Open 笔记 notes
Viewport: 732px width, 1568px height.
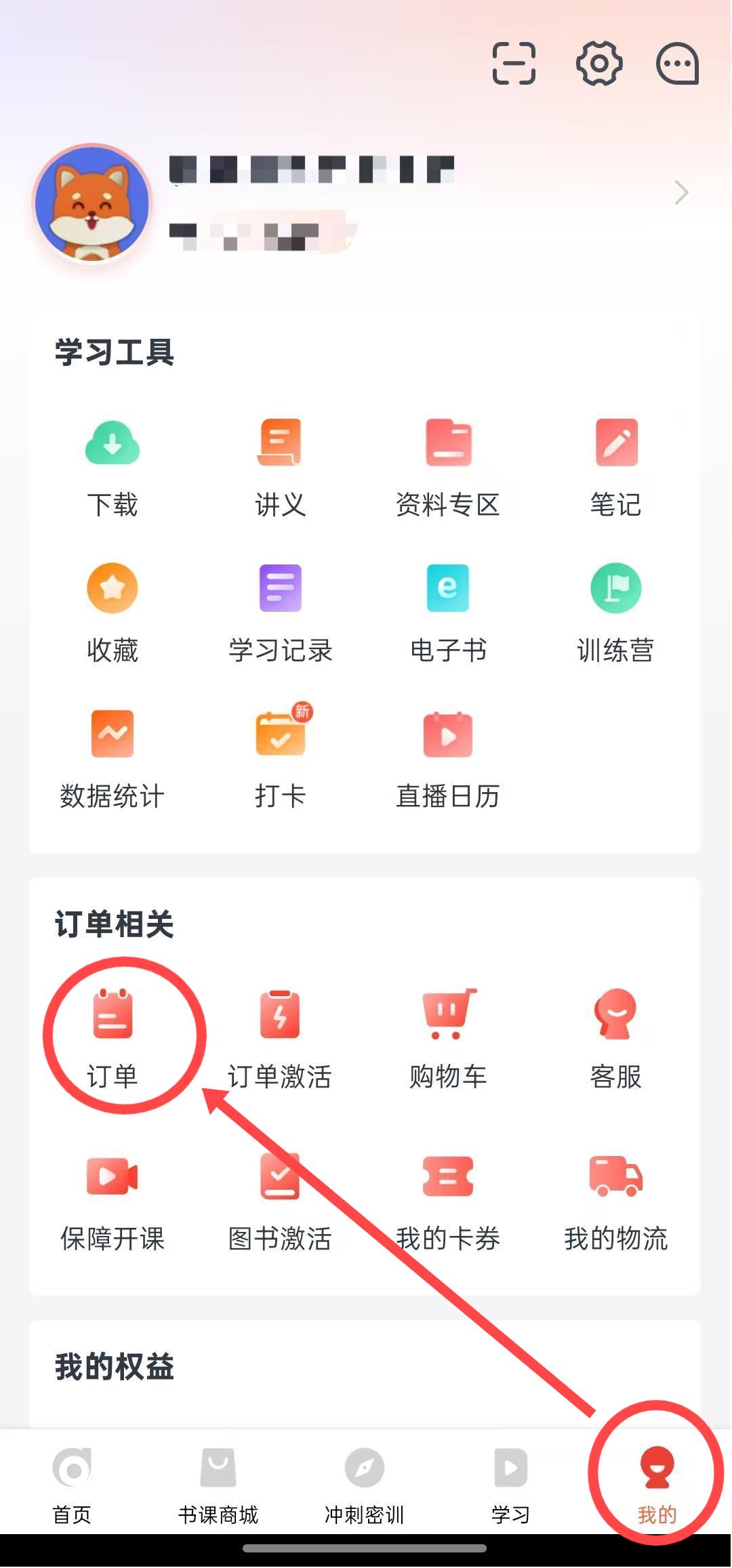615,468
